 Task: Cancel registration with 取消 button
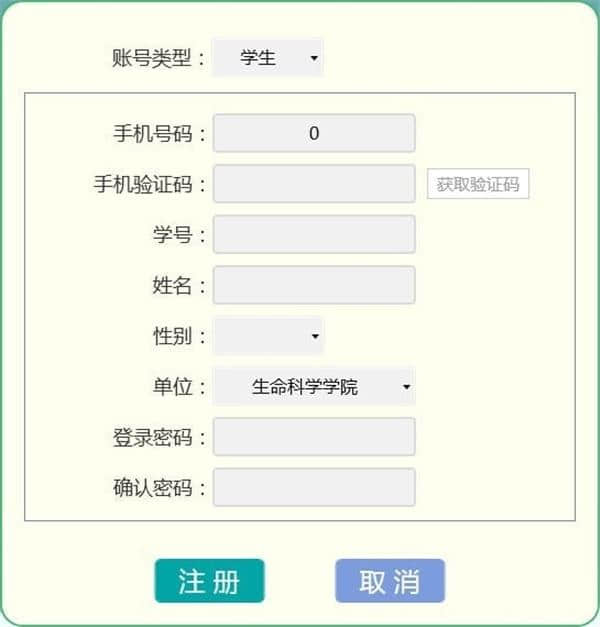pyautogui.click(x=390, y=581)
